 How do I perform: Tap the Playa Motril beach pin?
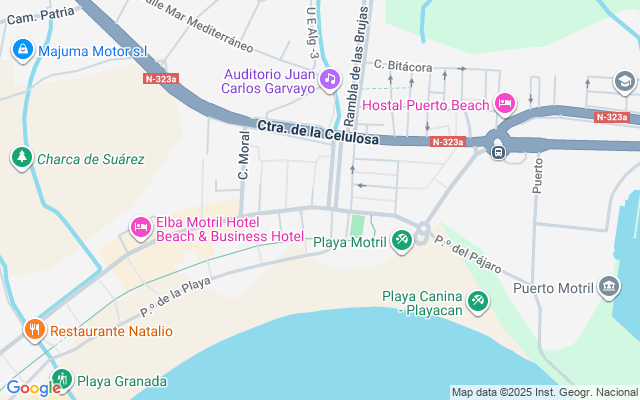coord(402,241)
